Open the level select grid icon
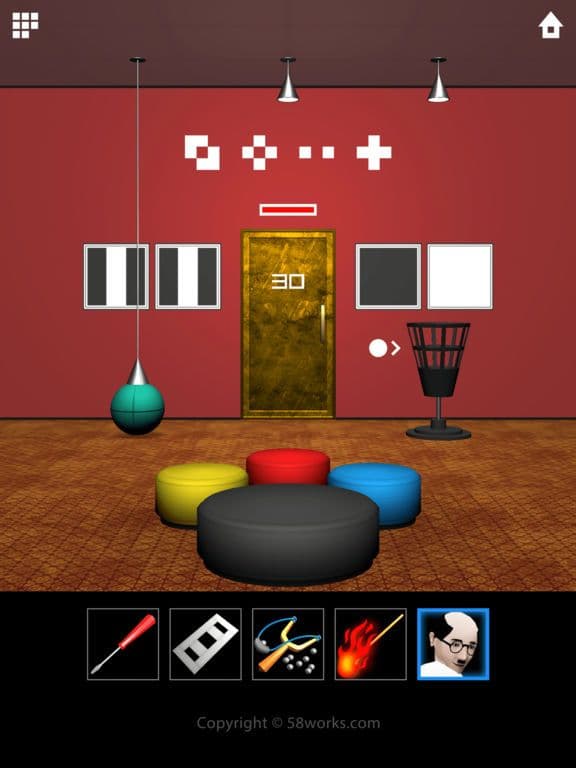 pos(25,24)
